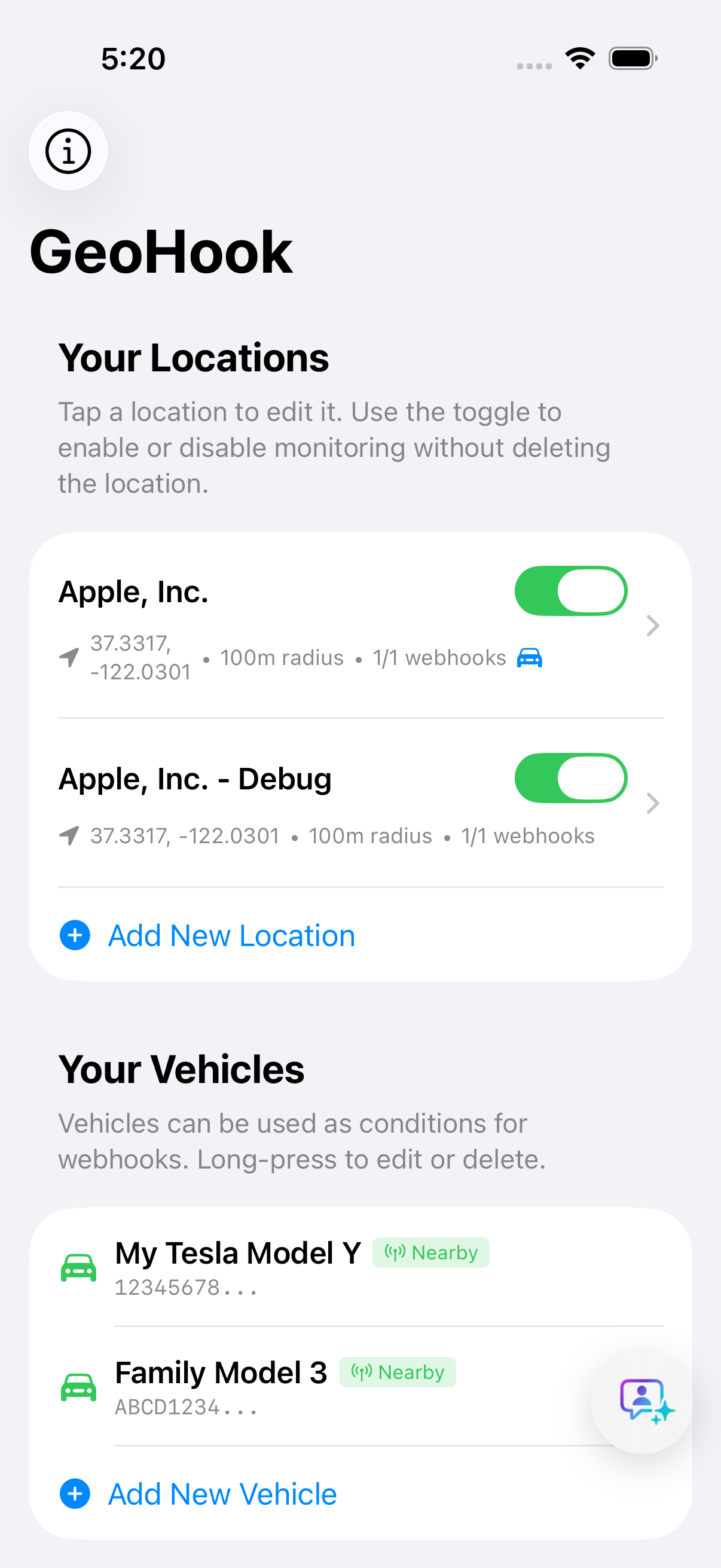Tap the Nearby signal icon on Family Model 3

[361, 1372]
